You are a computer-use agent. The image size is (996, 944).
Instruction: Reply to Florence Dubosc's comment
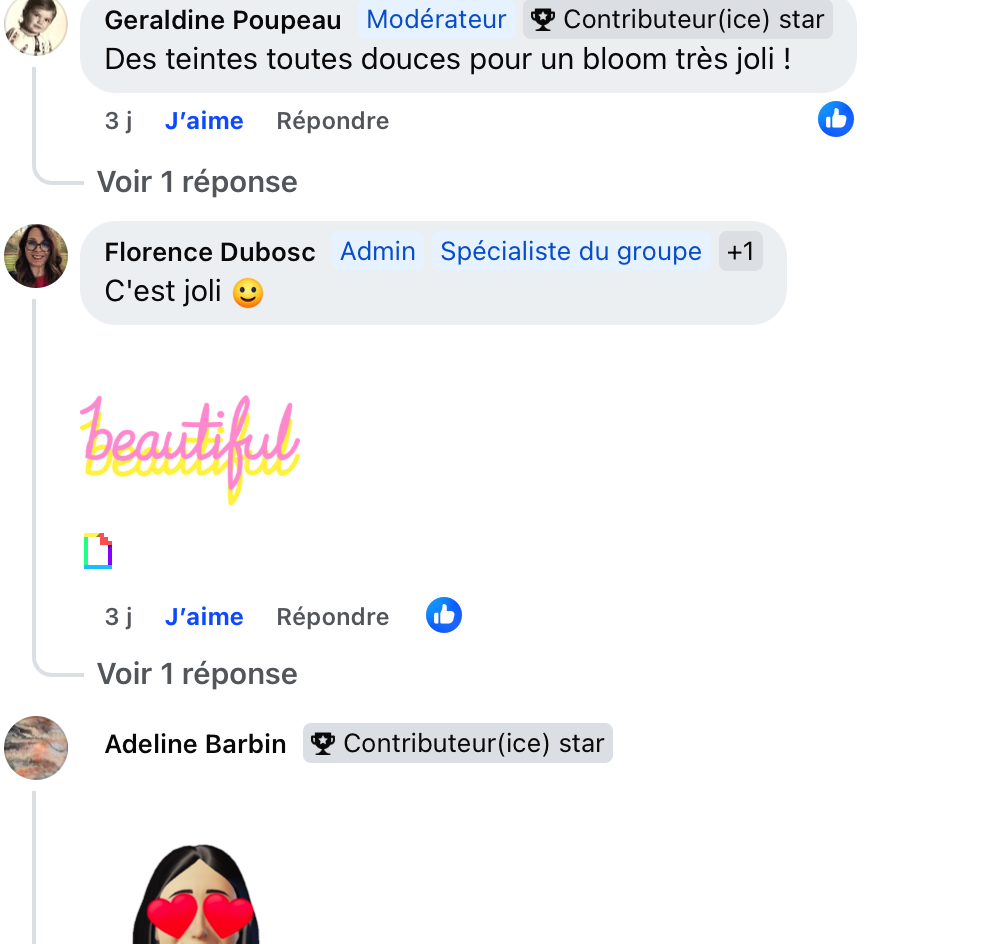tap(332, 617)
